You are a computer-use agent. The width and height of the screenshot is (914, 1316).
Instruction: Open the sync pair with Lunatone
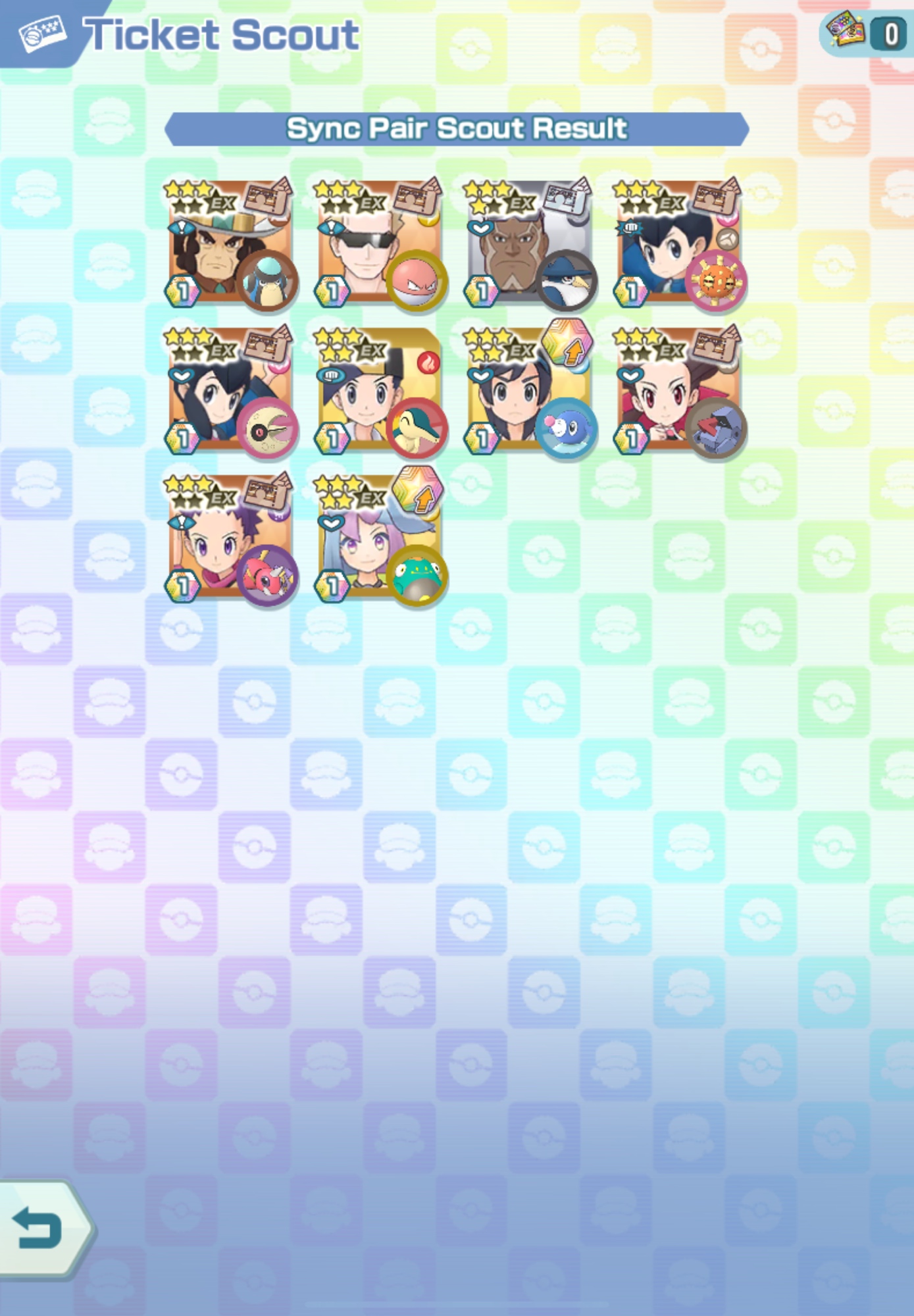[x=229, y=392]
